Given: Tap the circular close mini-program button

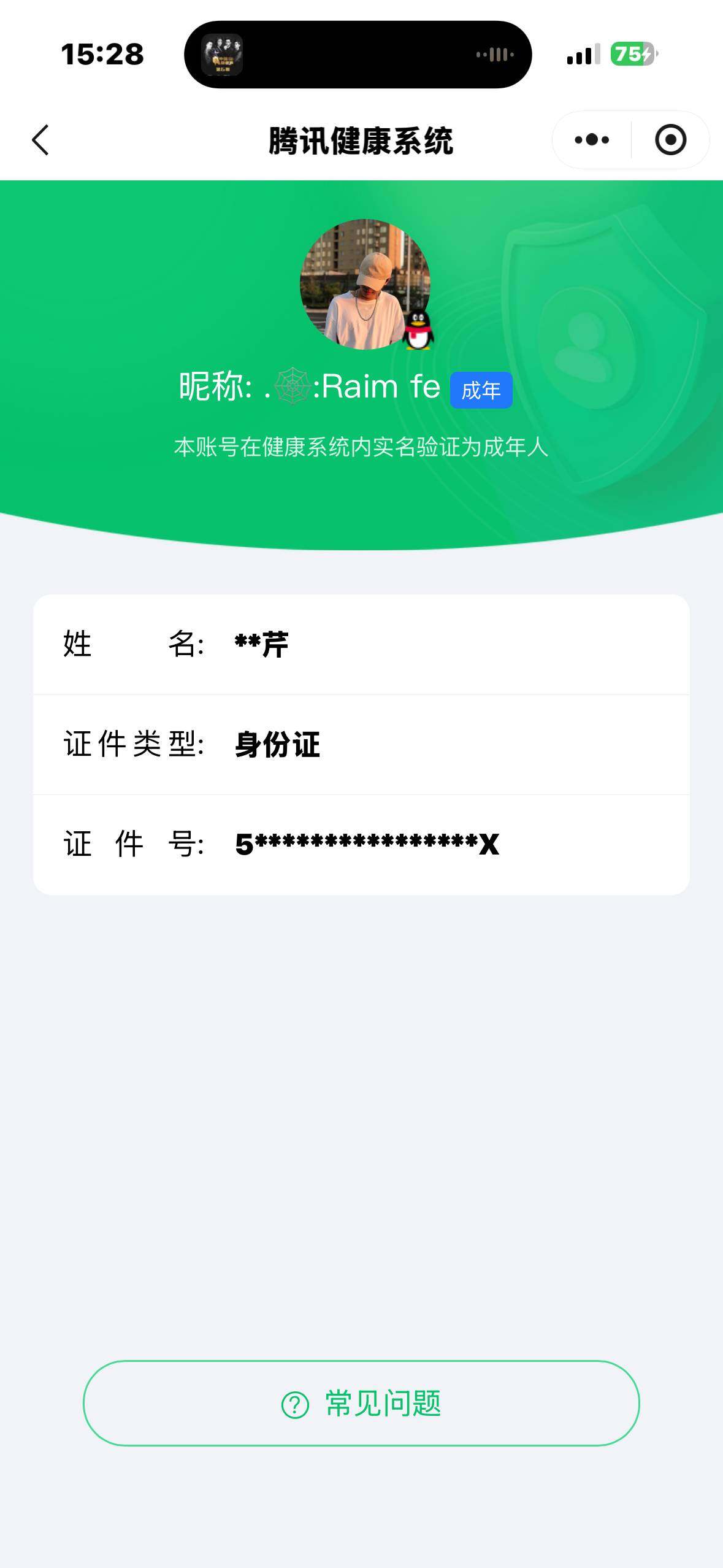Looking at the screenshot, I should tap(670, 139).
